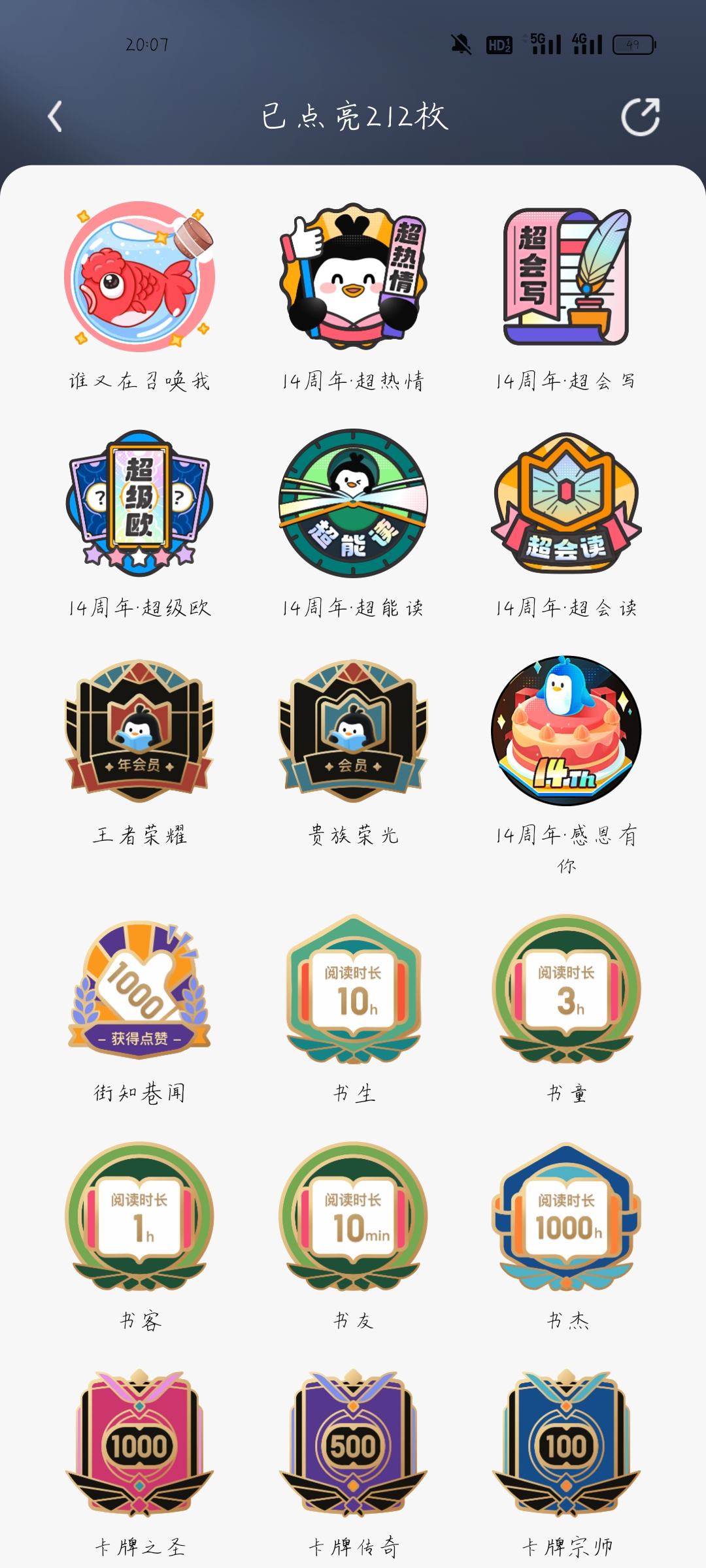This screenshot has width=706, height=1568.
Task: Open the 14周年·感恩有你 cake badge
Action: click(566, 730)
